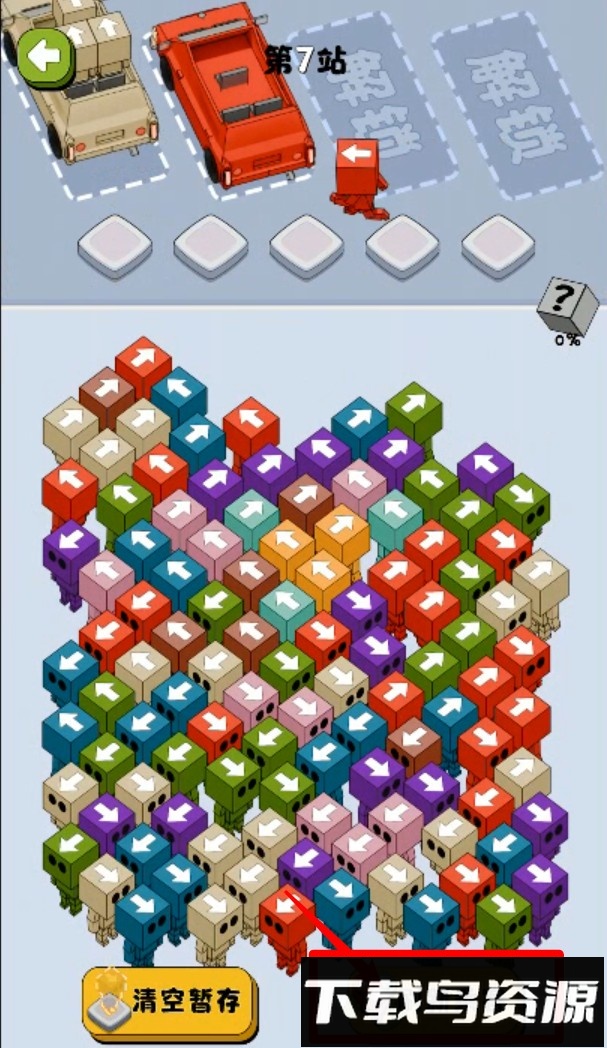The image size is (607, 1048).
Task: Tap the green back arrow button
Action: 45,57
